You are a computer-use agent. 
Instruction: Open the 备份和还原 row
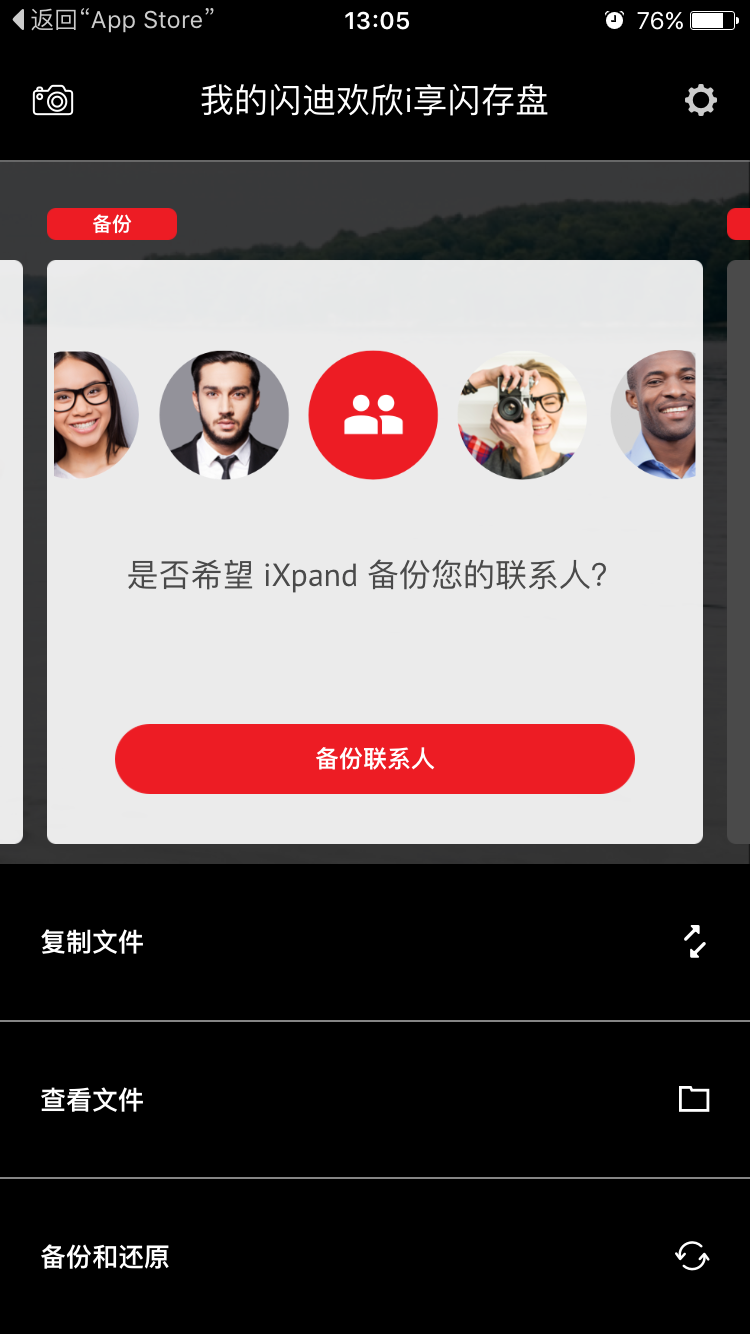click(x=375, y=1257)
